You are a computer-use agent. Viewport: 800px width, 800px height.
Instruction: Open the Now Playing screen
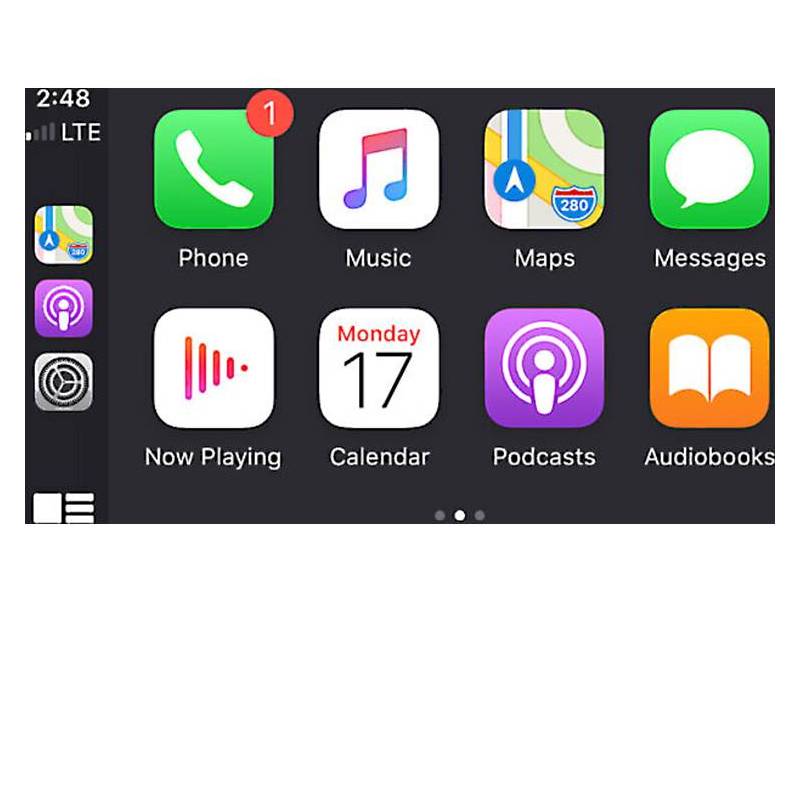(213, 368)
